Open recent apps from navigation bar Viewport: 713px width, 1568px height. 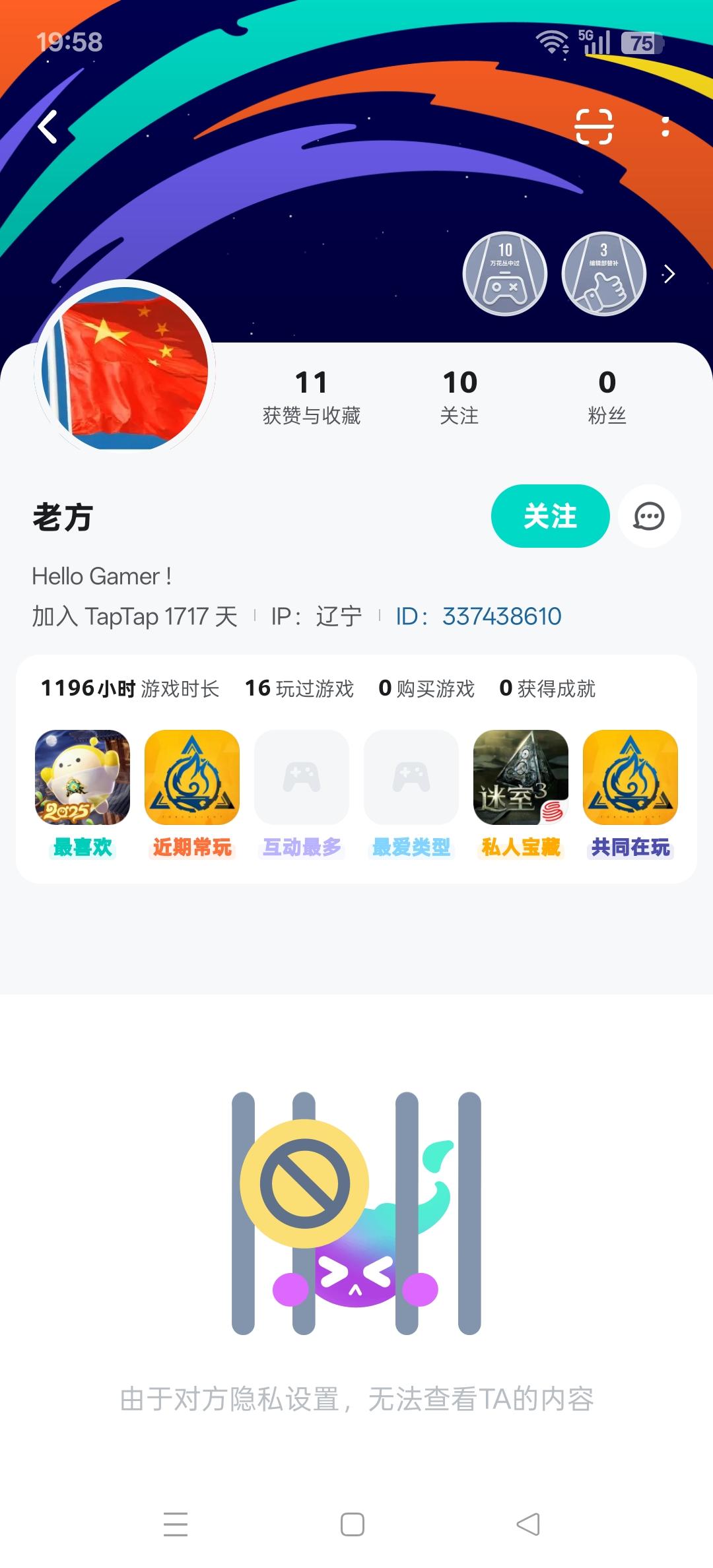tap(176, 1524)
